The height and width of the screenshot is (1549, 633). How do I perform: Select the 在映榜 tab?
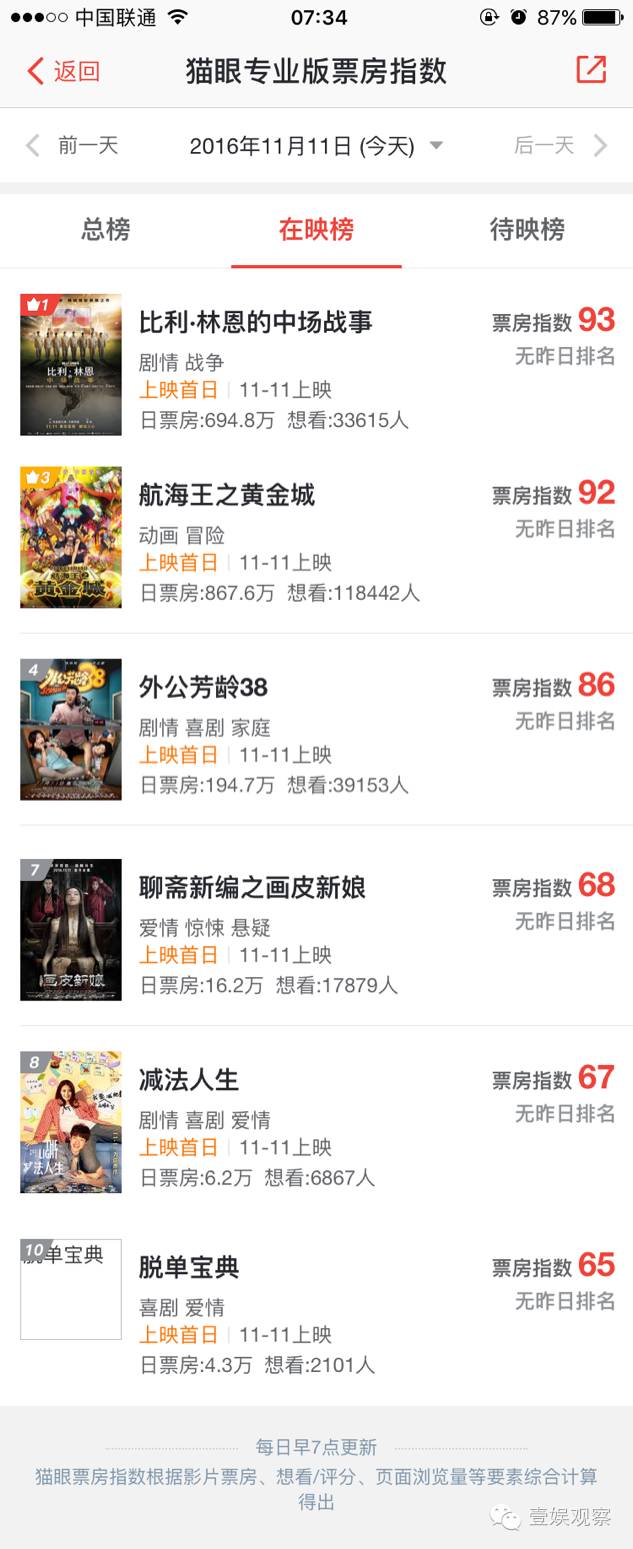pyautogui.click(x=316, y=230)
